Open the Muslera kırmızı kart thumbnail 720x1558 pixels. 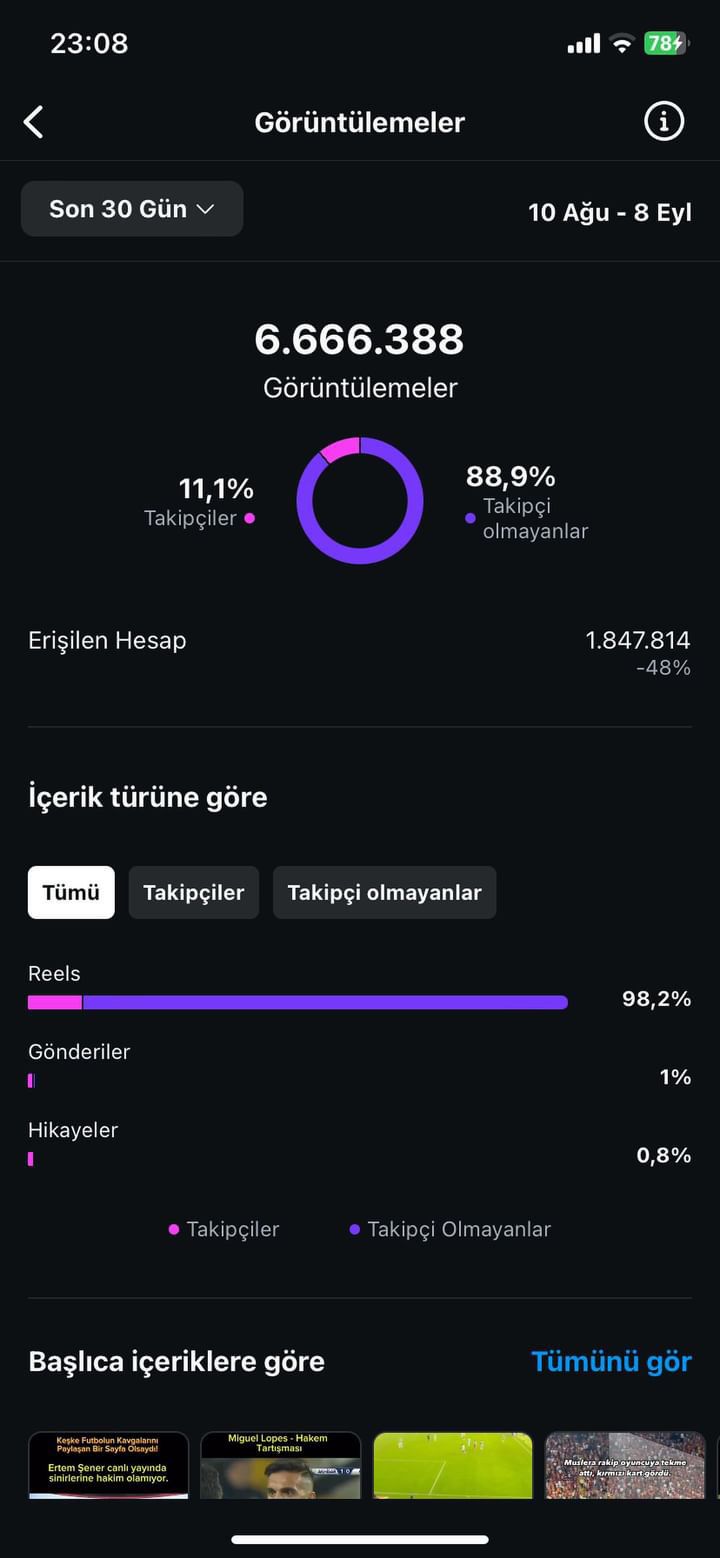pos(625,1464)
